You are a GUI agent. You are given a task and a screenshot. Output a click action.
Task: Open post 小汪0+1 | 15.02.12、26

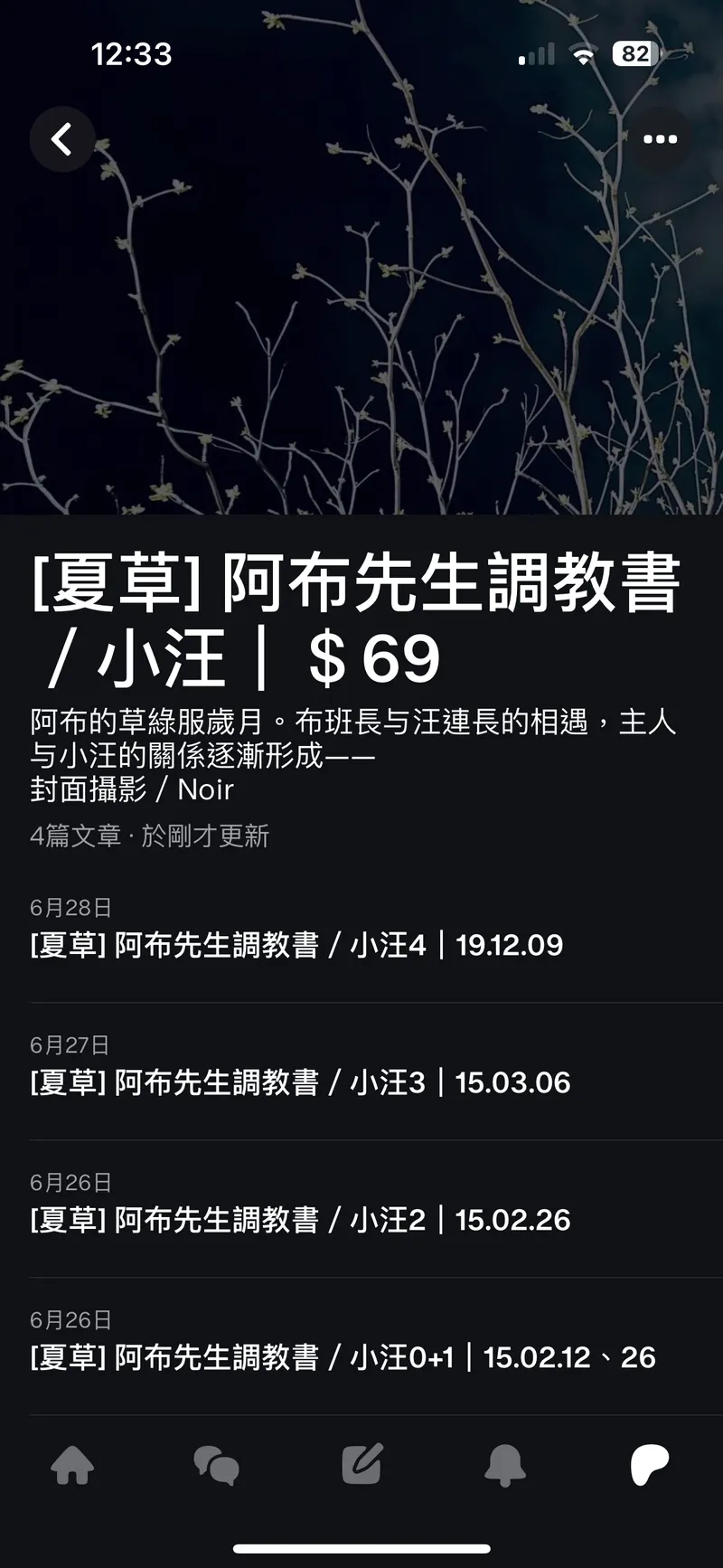(342, 1357)
